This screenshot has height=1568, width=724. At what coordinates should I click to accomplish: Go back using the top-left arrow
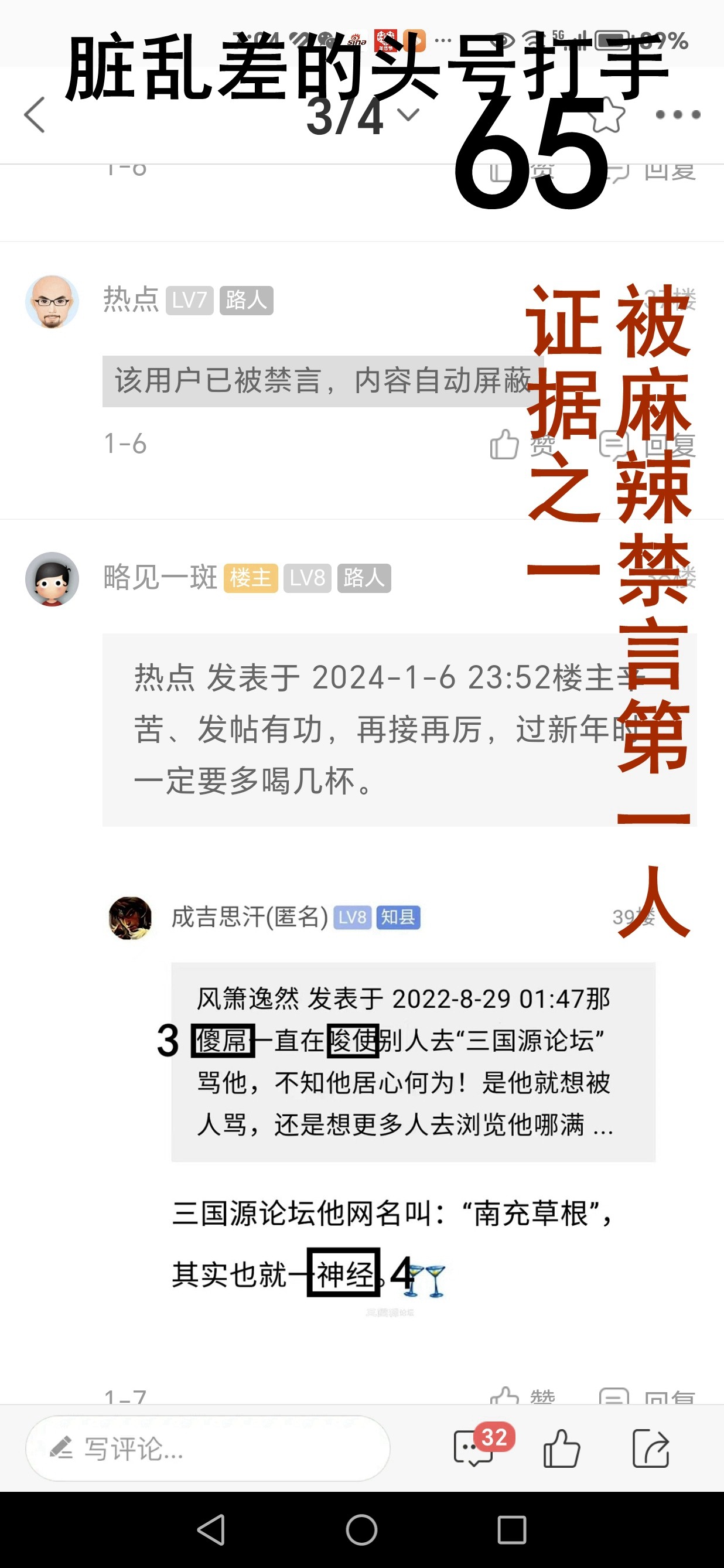tap(35, 114)
